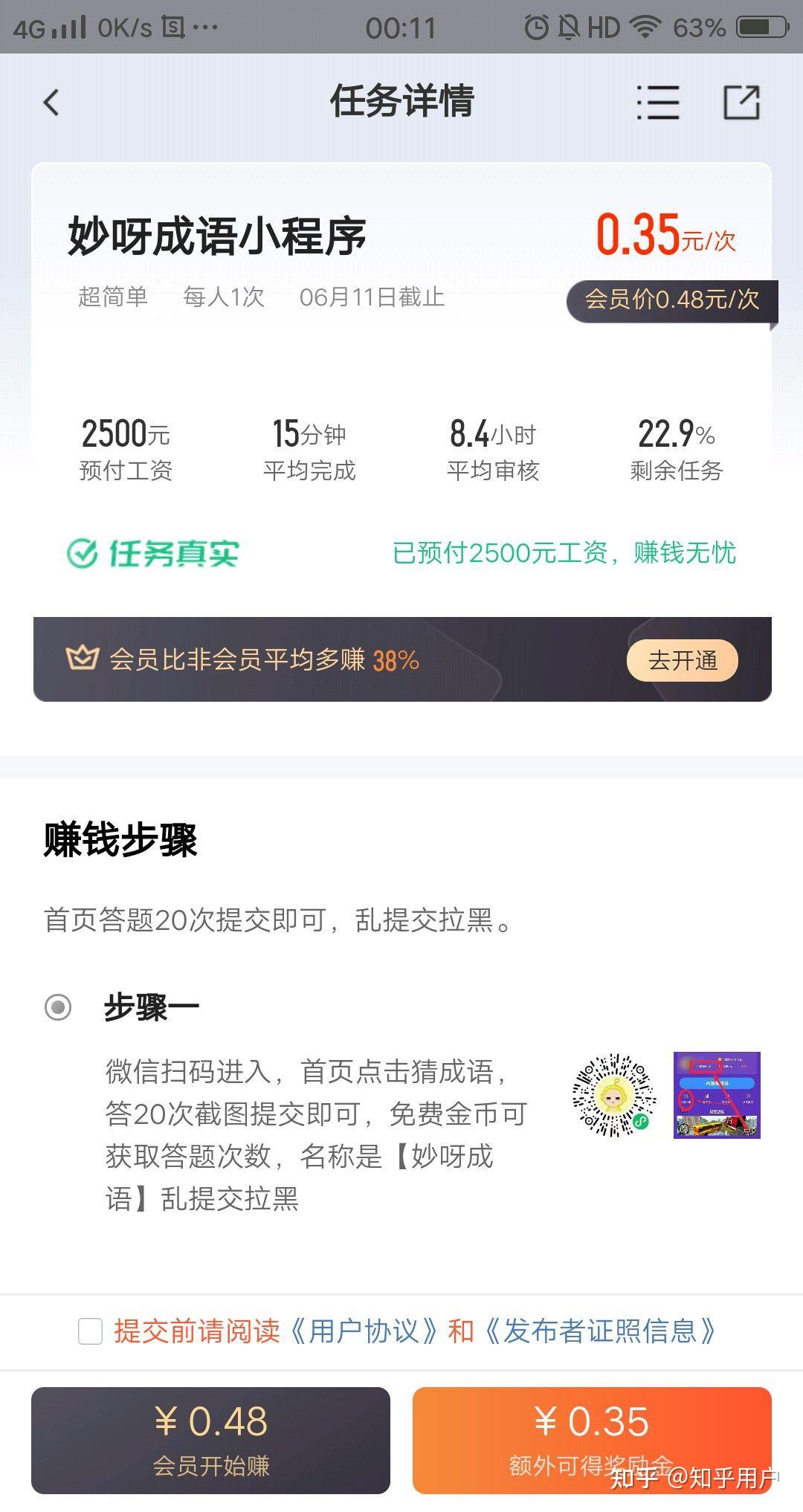Open the member-earnings 38% banner
Image resolution: width=803 pixels, height=1512 pixels.
402,659
